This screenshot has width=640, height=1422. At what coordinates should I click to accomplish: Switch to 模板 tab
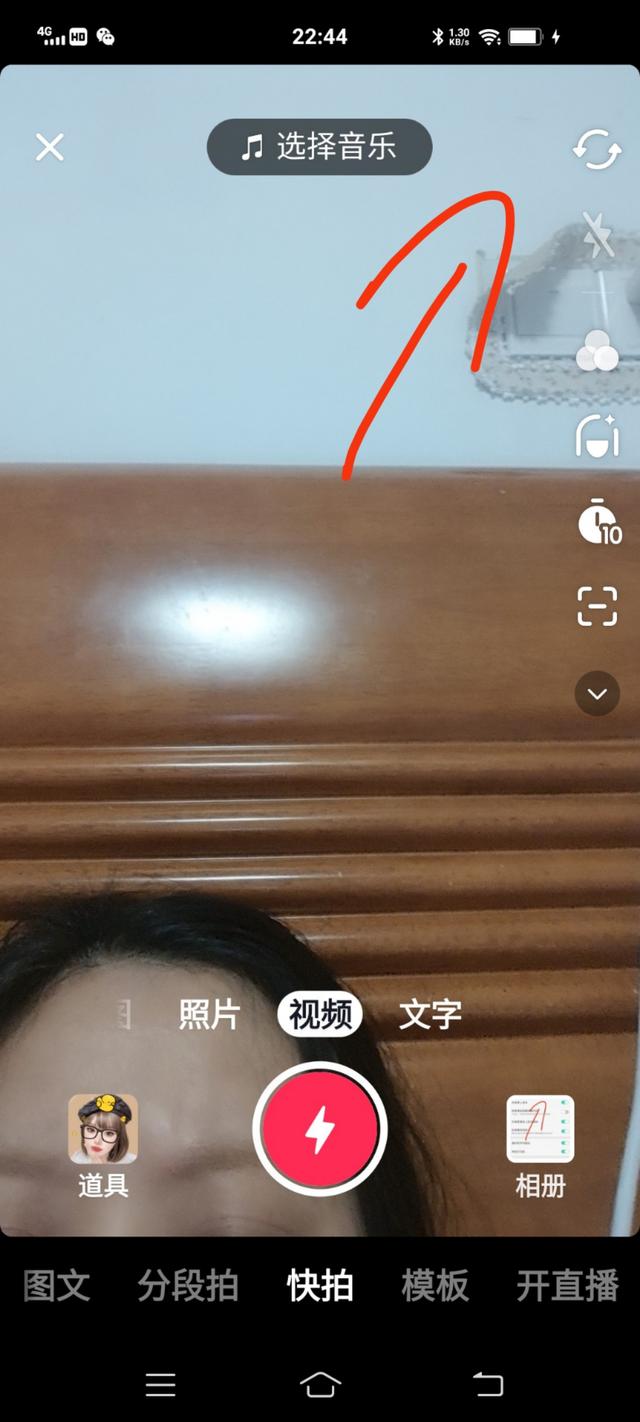click(x=435, y=1286)
